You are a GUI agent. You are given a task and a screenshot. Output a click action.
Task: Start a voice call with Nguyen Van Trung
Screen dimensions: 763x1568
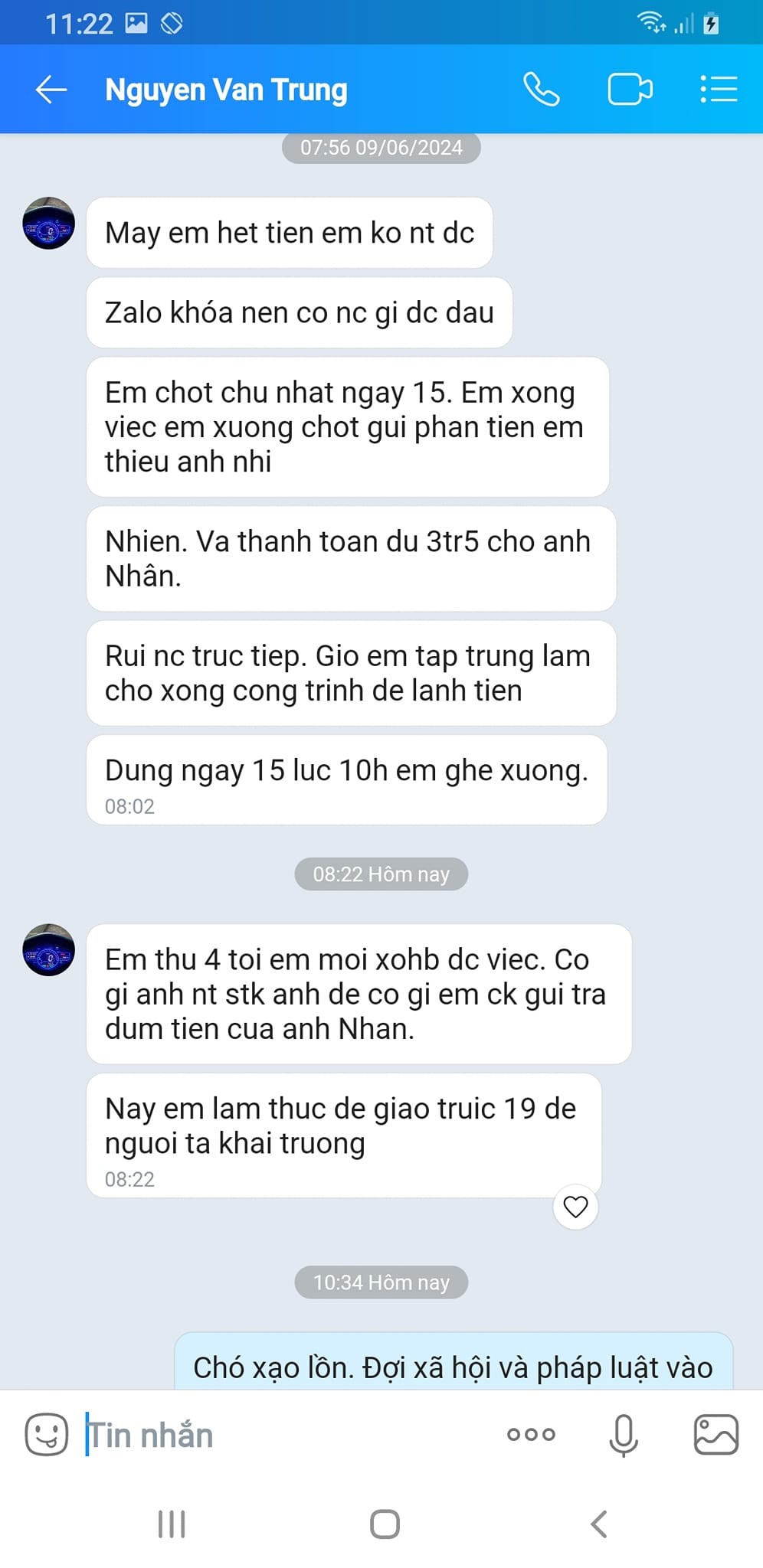click(541, 90)
